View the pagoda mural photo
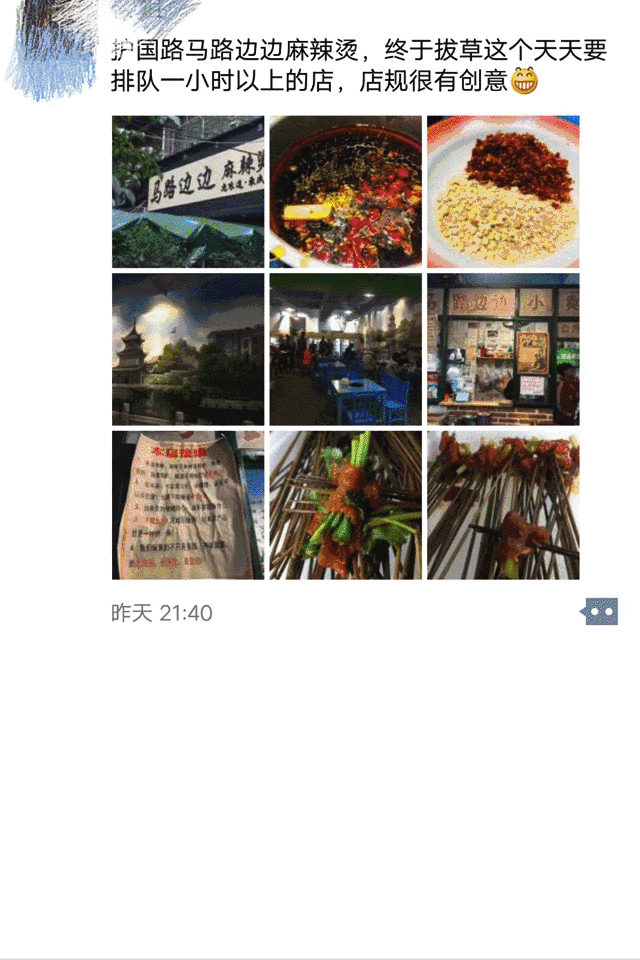The image size is (640, 960). pos(188,349)
